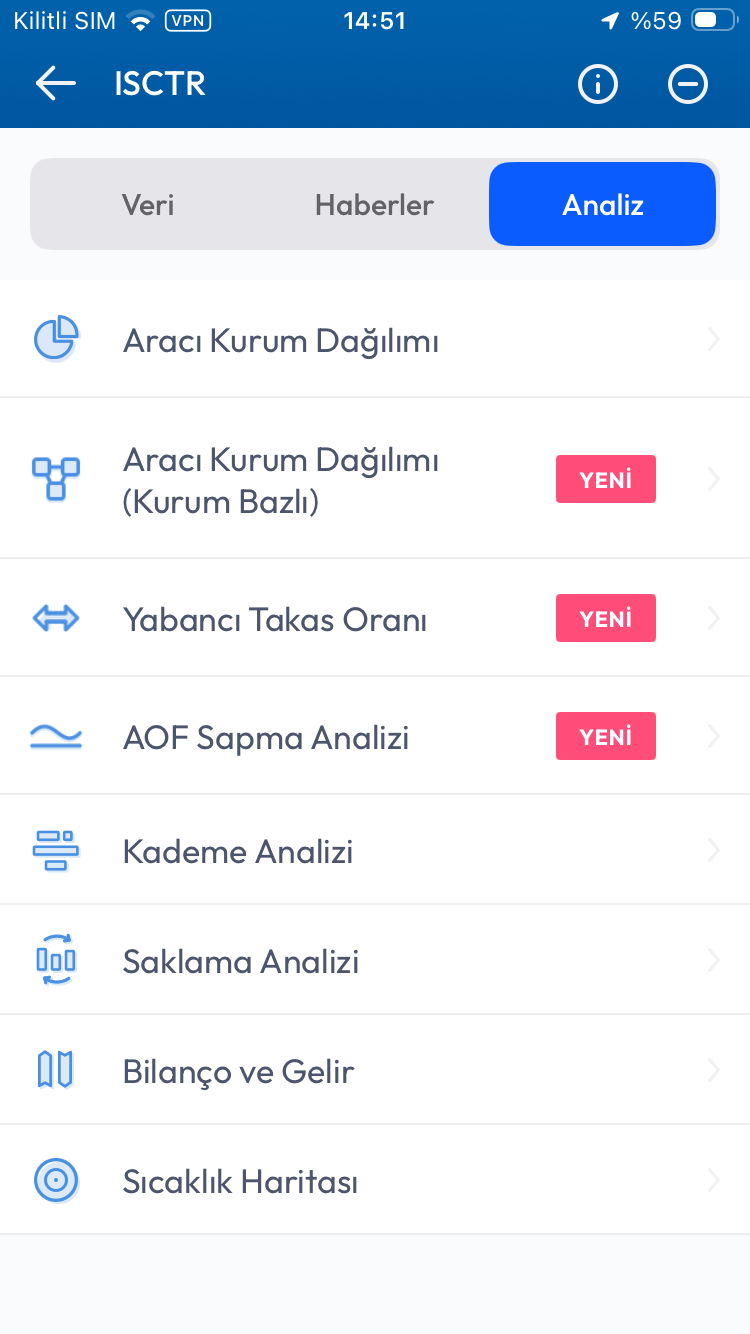Select the Analiz tab
This screenshot has width=750, height=1334.
tap(602, 205)
